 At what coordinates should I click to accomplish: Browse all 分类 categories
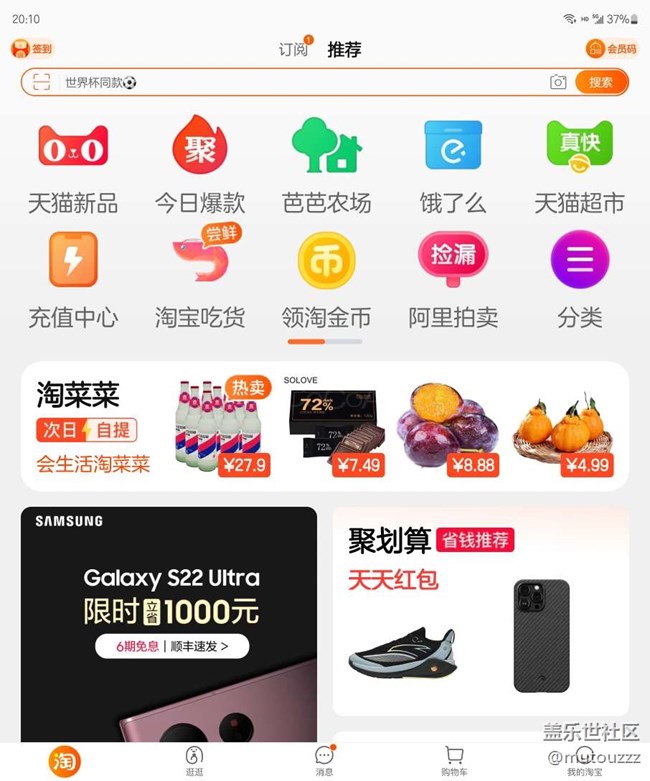pyautogui.click(x=579, y=281)
